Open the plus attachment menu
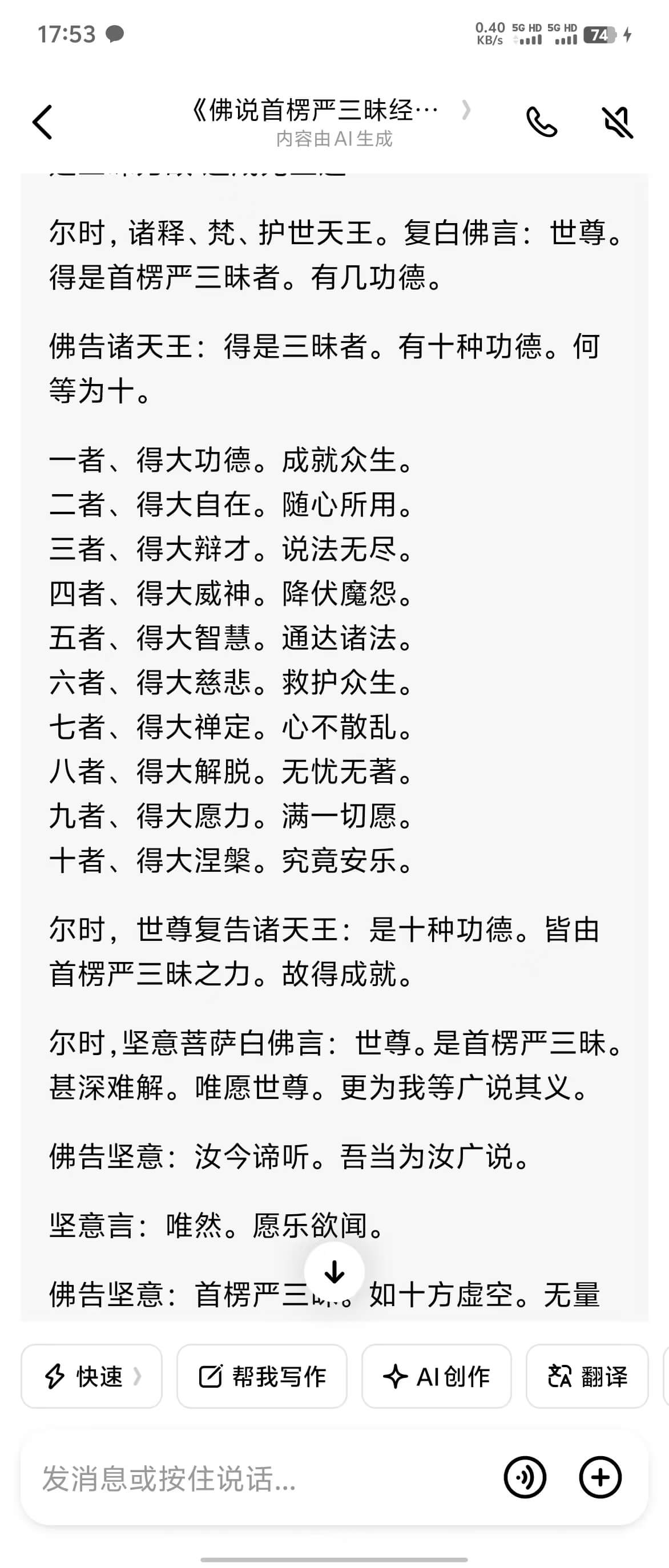The width and height of the screenshot is (669, 1568). [x=599, y=1477]
